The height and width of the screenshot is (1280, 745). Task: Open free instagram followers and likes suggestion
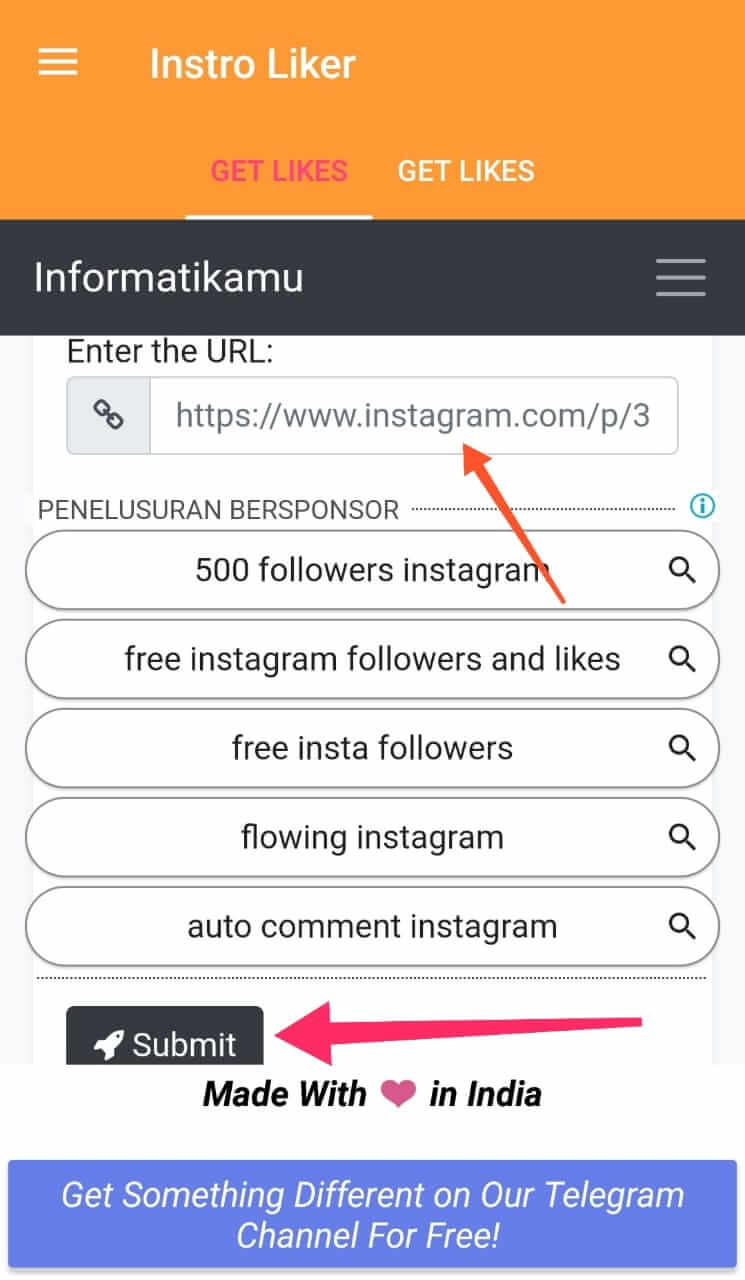pos(372,659)
